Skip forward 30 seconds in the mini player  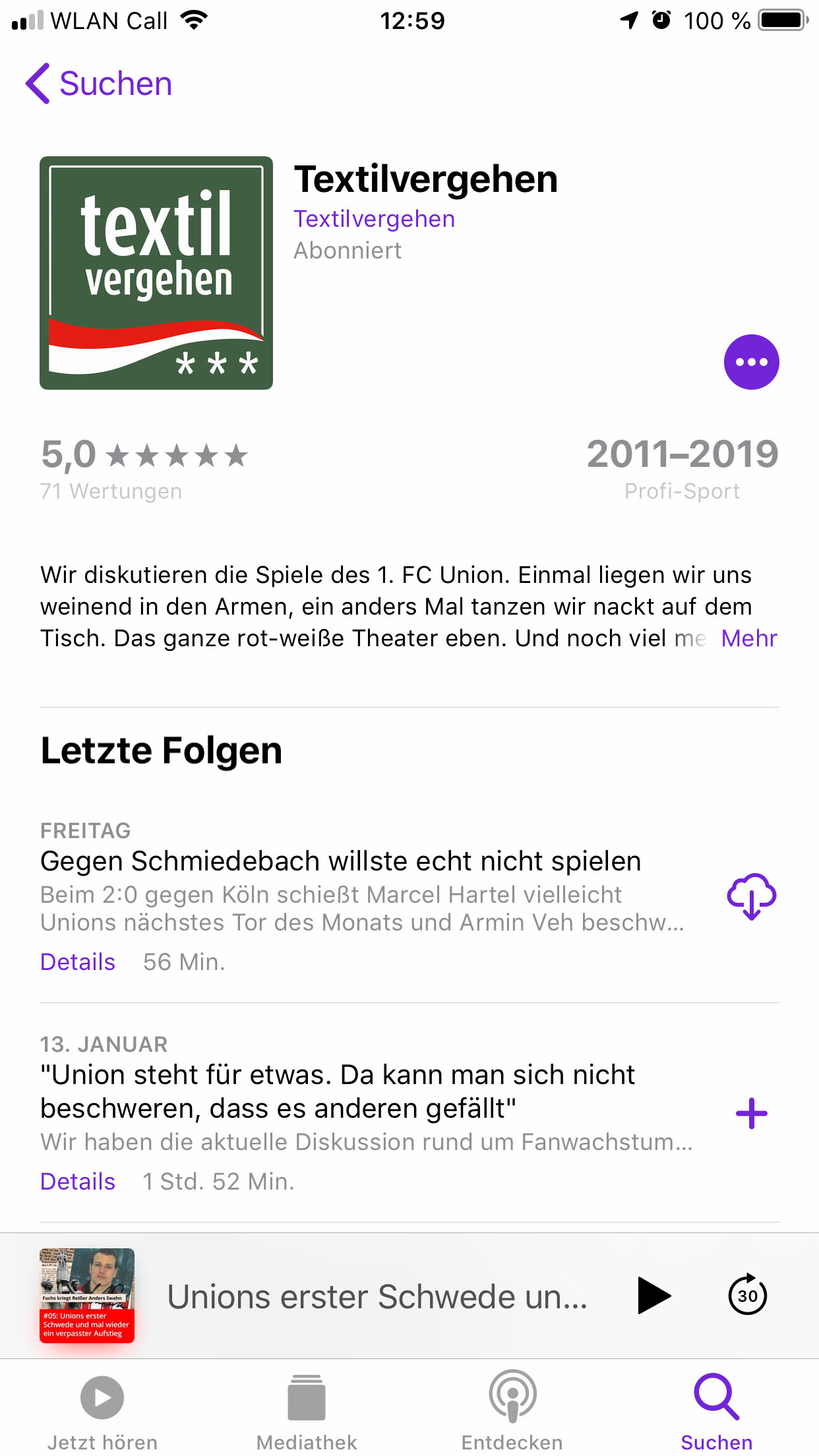(x=747, y=1295)
